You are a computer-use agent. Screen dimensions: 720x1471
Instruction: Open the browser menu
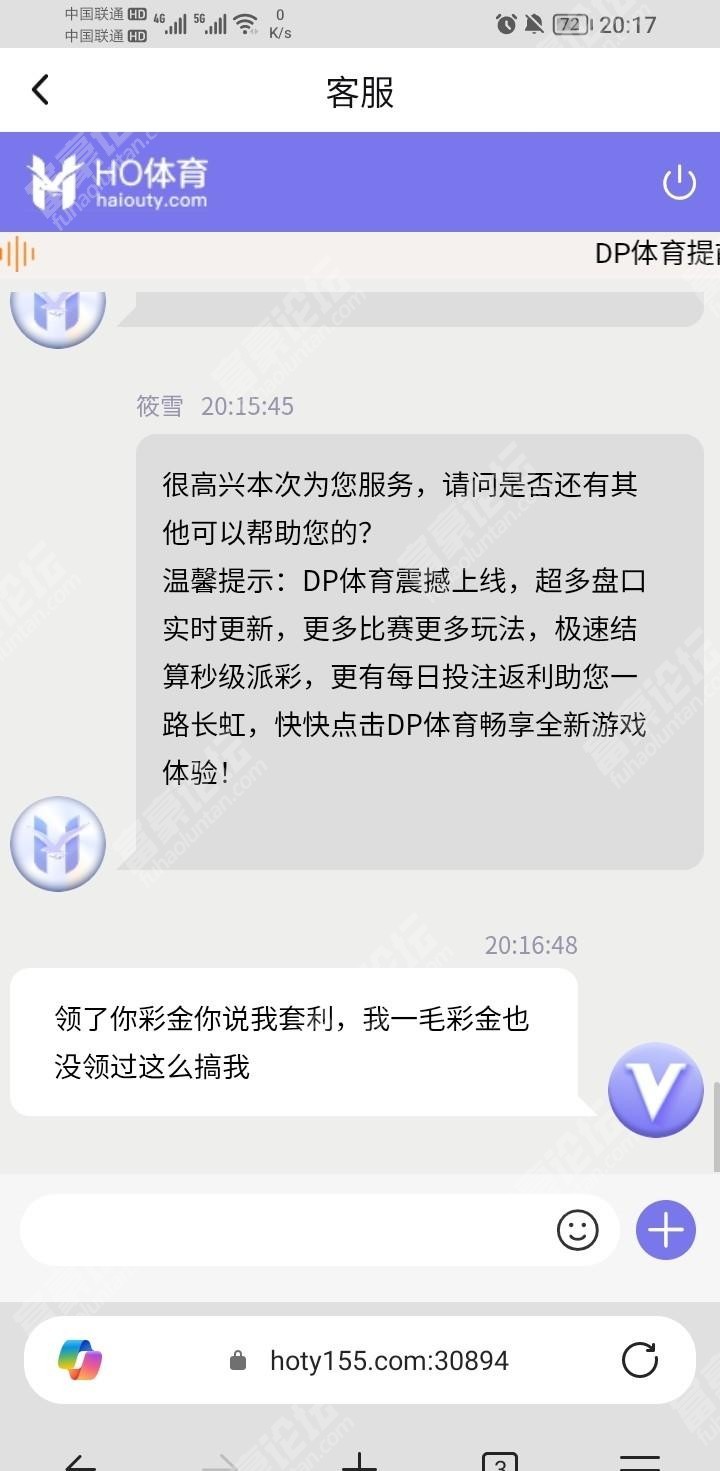[640, 1461]
